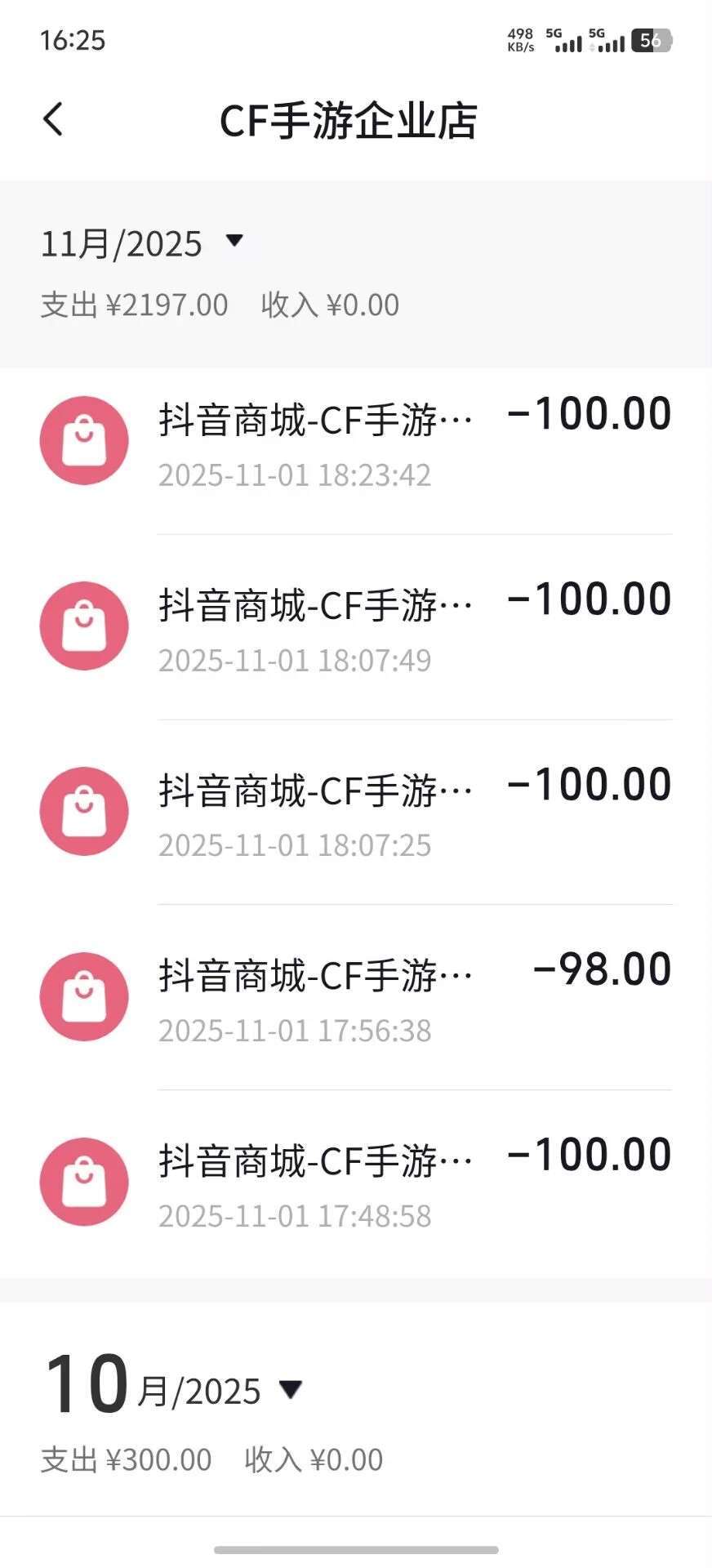Expand the 10月/2025 month dropdown
The width and height of the screenshot is (712, 1568).
tap(290, 1389)
